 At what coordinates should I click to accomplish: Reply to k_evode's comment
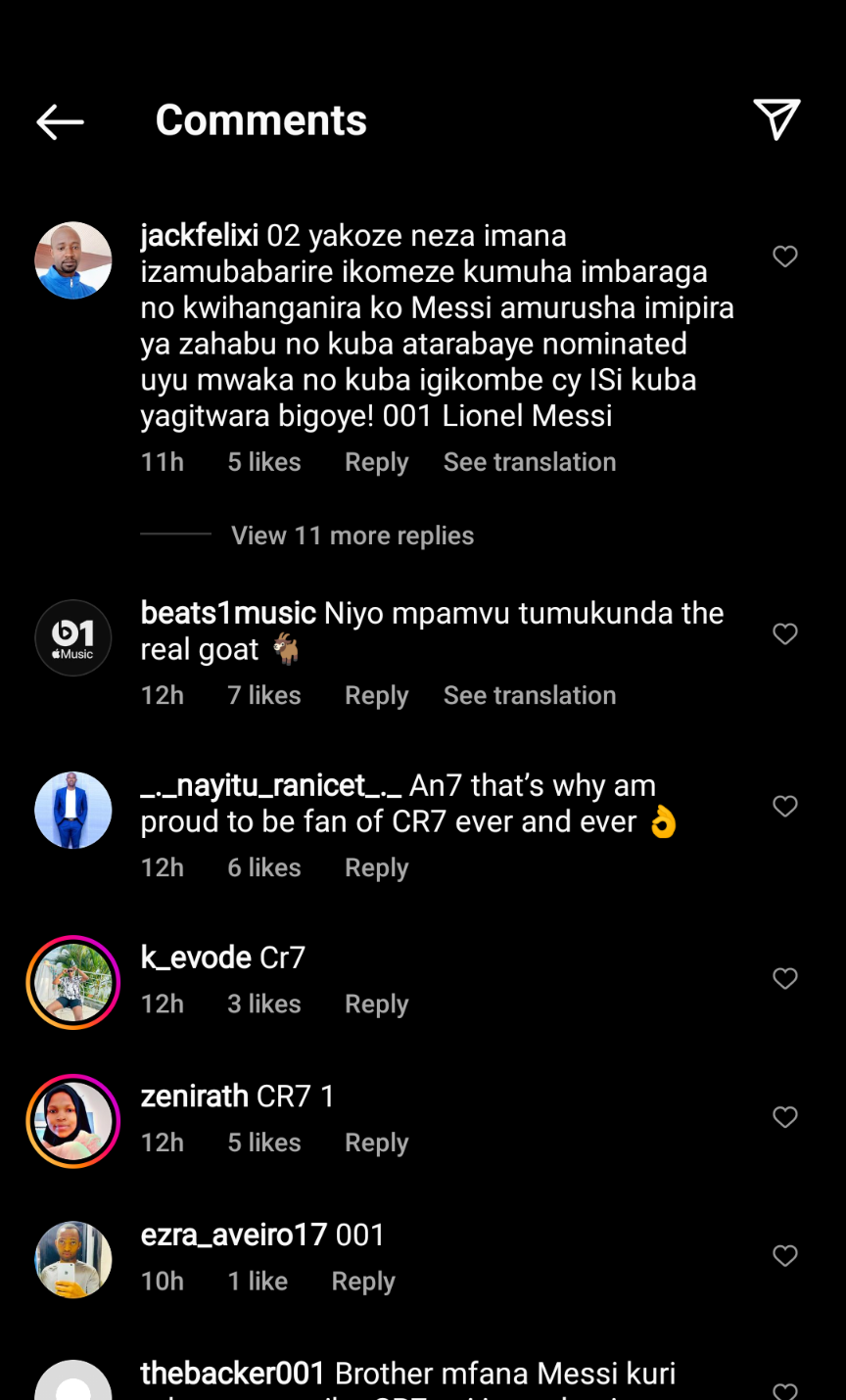pos(376,1003)
